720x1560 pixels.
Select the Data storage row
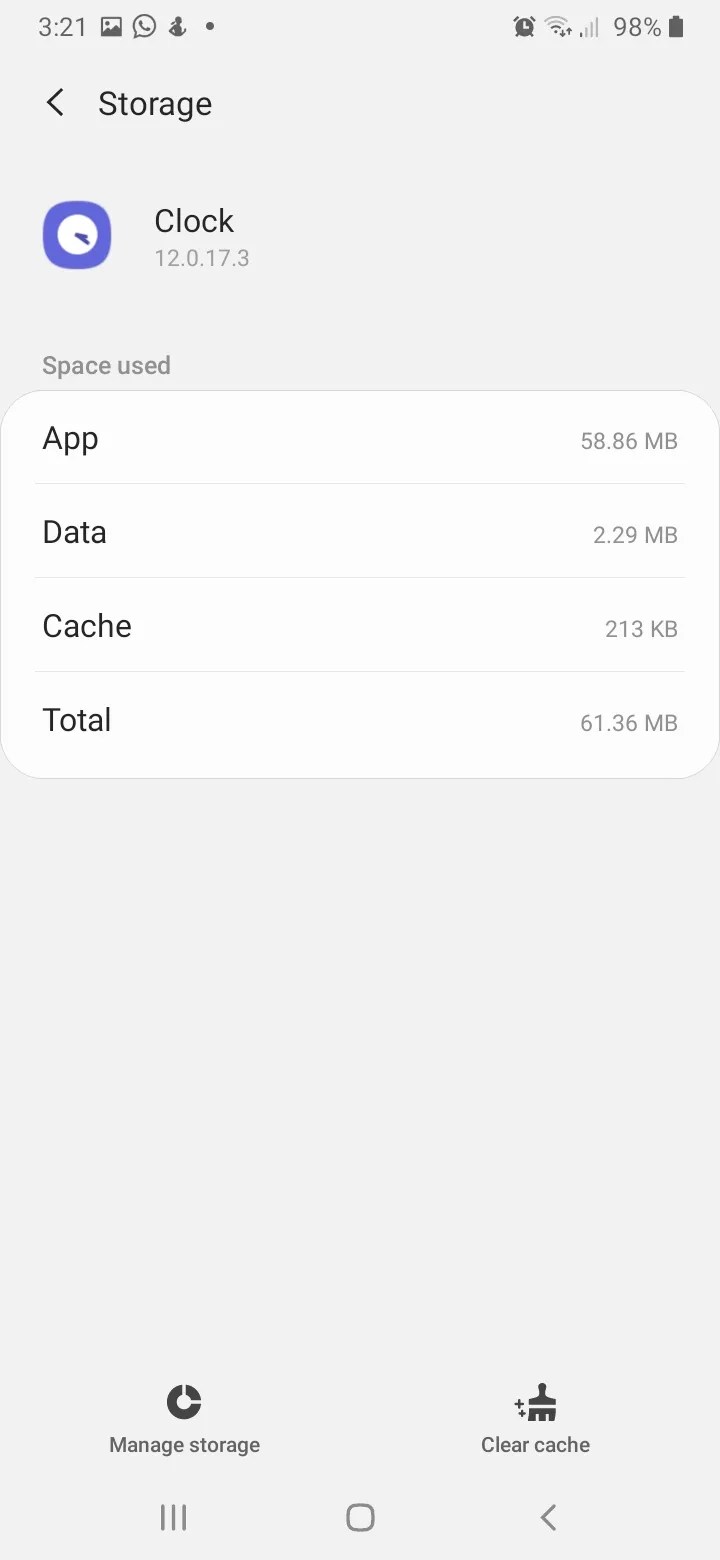click(x=360, y=532)
